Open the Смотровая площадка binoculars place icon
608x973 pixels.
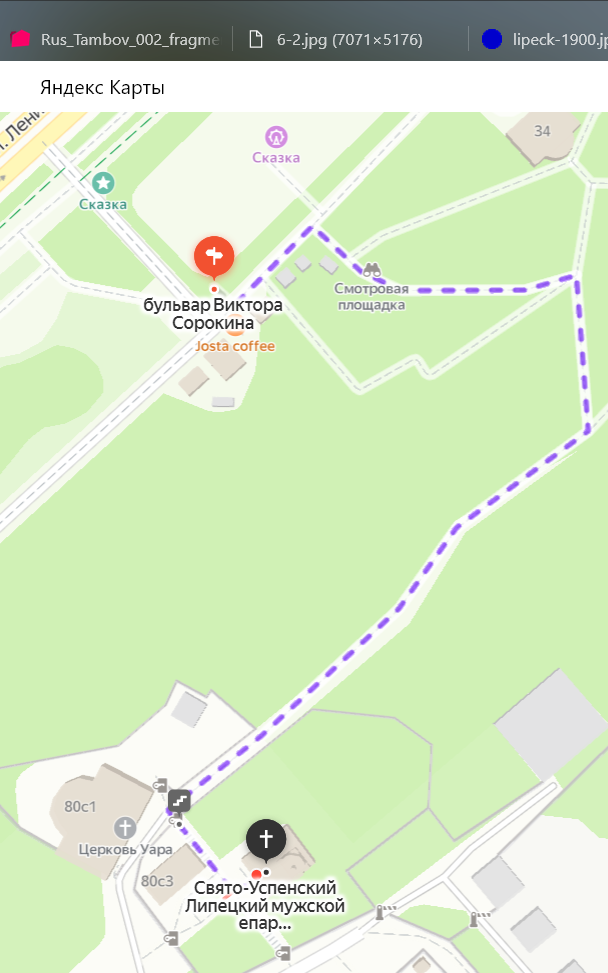372,270
